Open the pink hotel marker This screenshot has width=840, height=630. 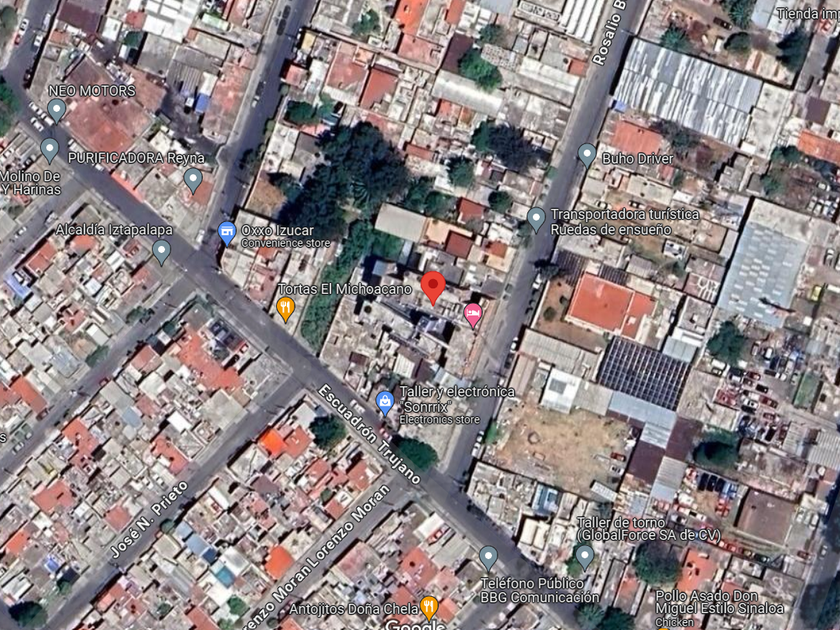coord(472,315)
